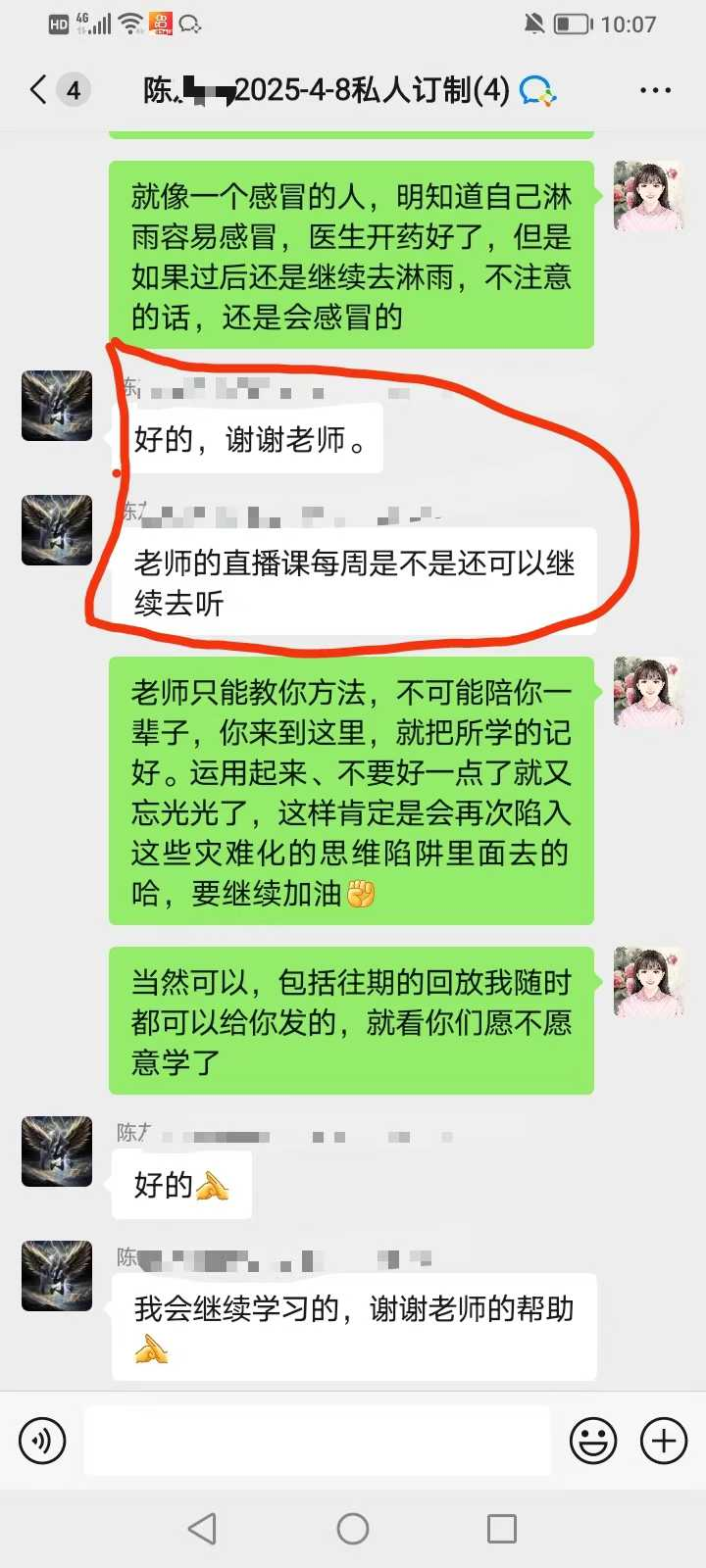Viewport: 706px width, 1568px height.
Task: Open the emoji picker
Action: (593, 1441)
